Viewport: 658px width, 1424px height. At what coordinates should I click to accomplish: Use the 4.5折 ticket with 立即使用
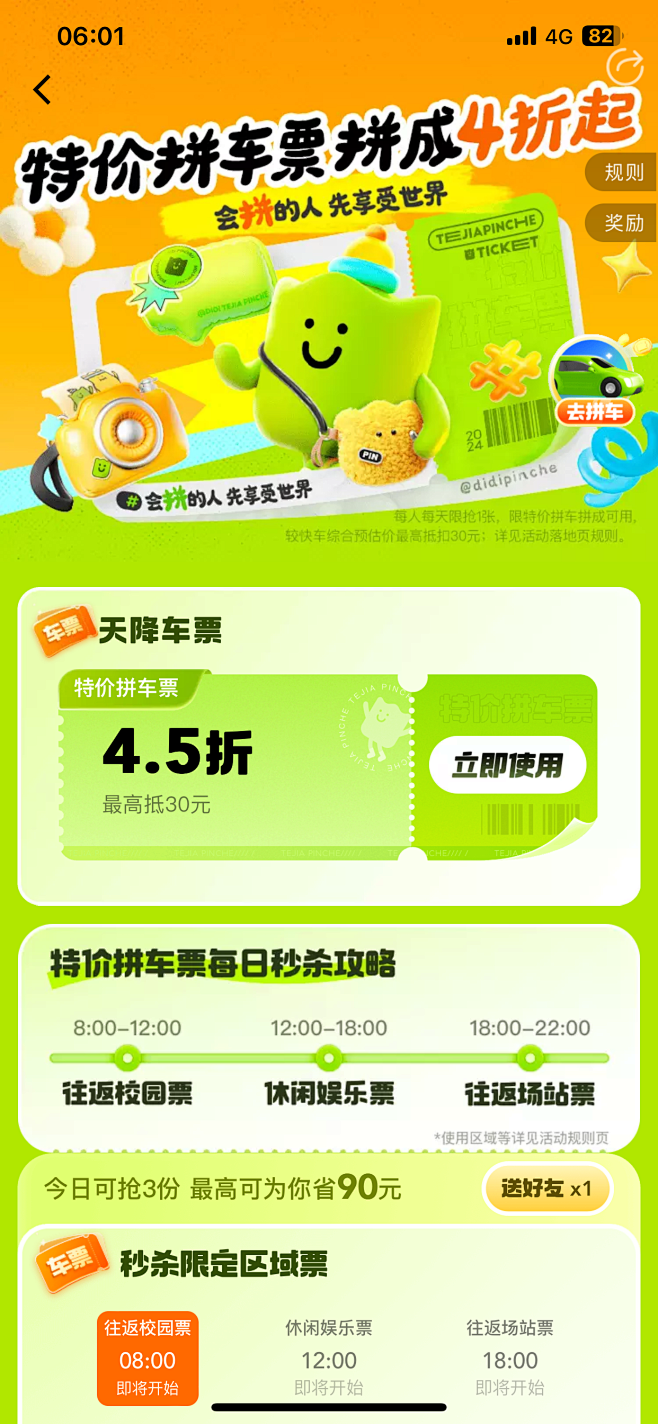click(507, 765)
